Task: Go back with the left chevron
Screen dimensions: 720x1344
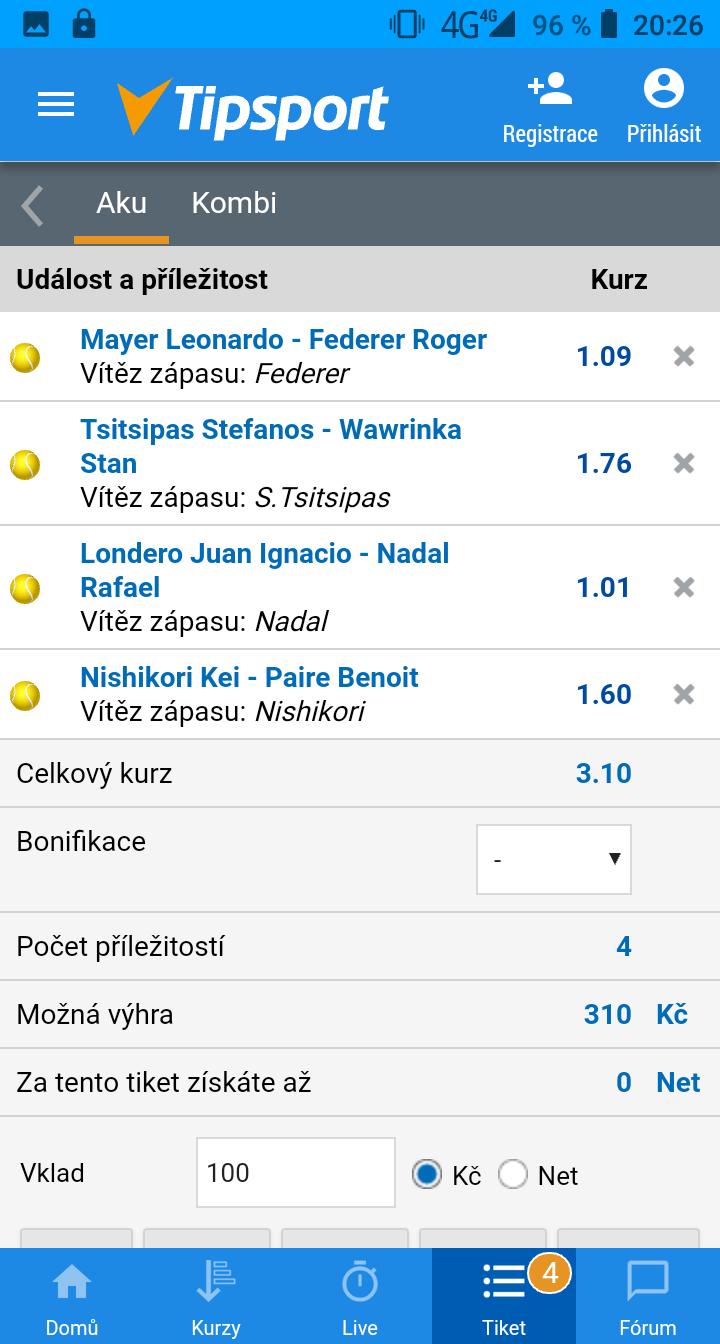Action: [33, 205]
